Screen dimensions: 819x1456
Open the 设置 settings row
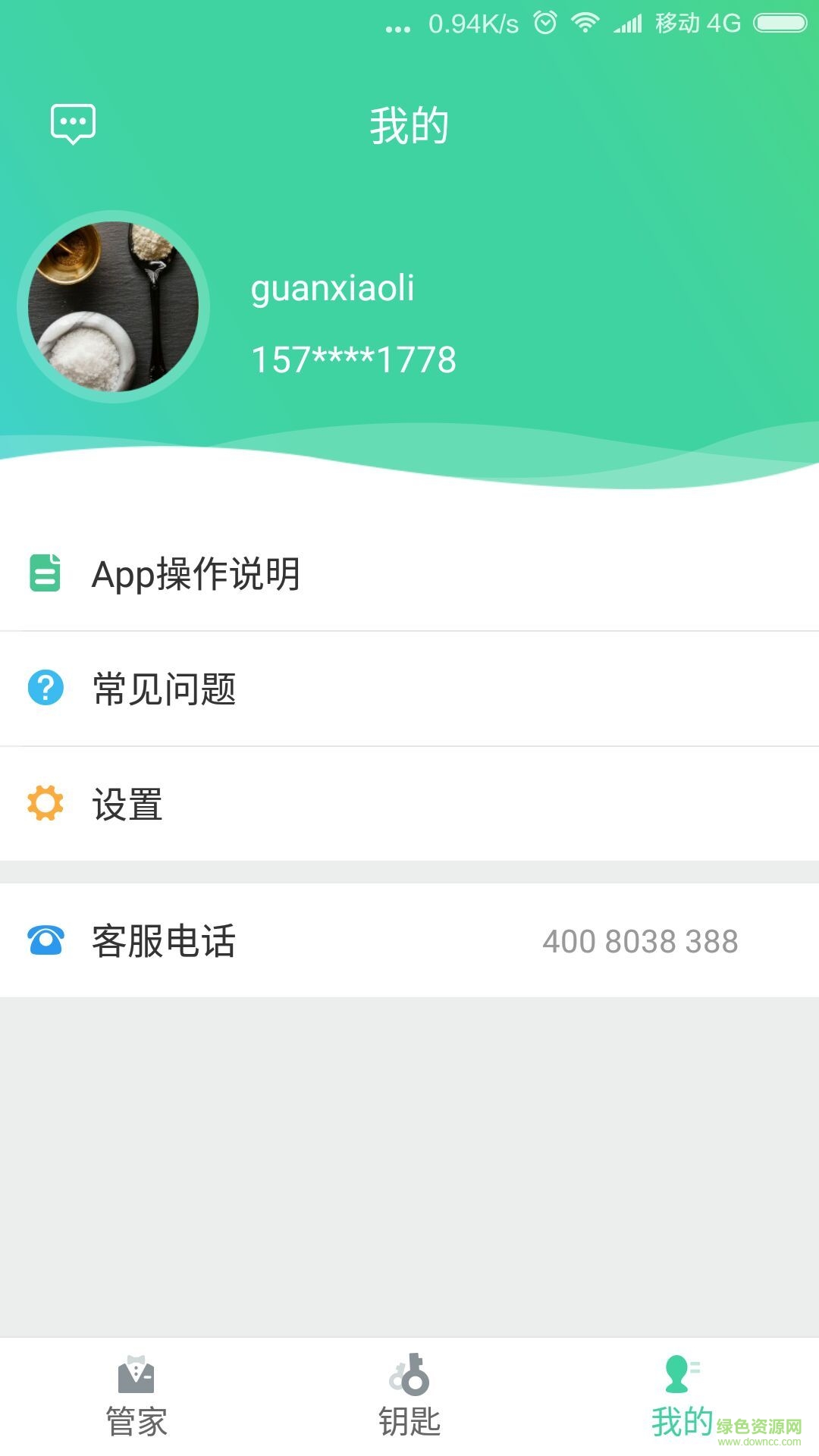tap(303, 804)
